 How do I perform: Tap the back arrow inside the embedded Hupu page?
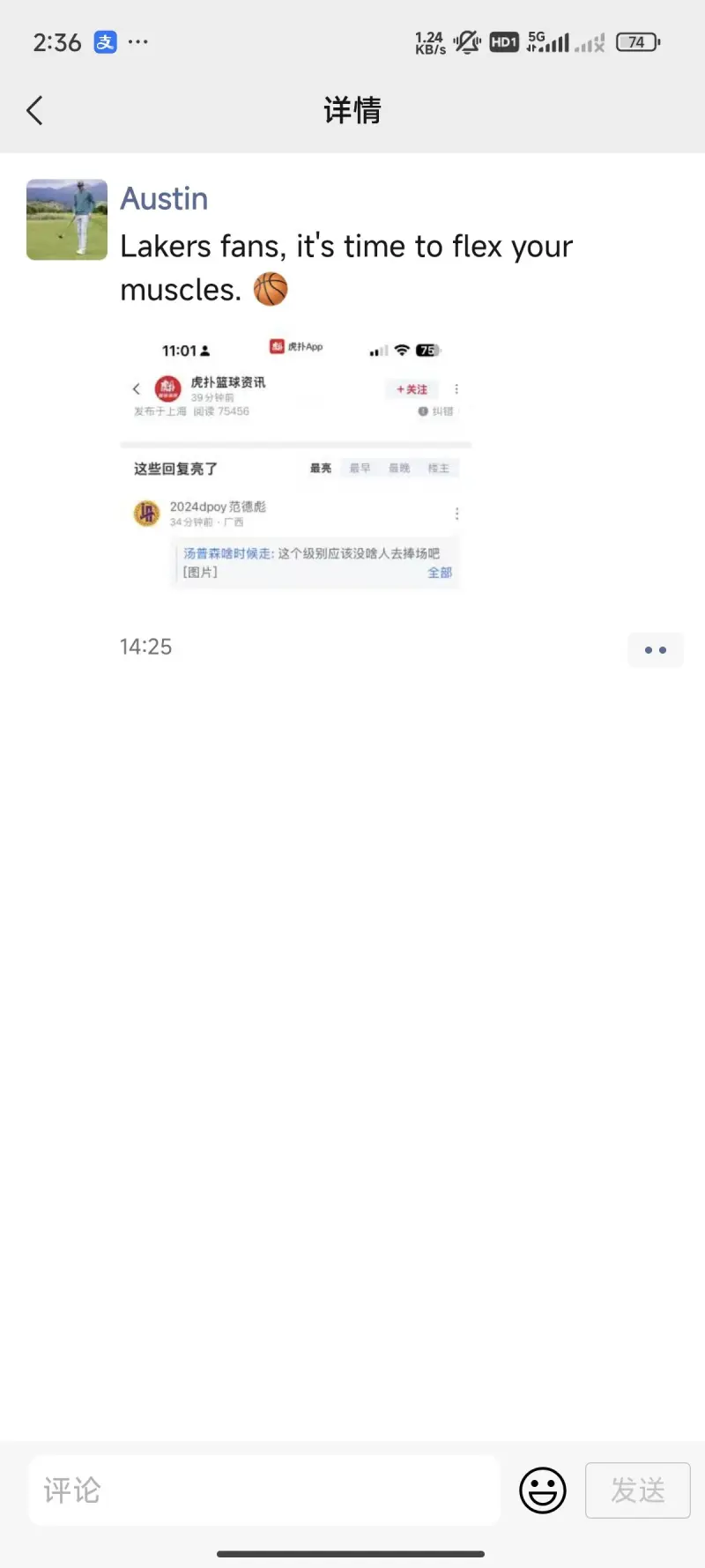pos(137,388)
